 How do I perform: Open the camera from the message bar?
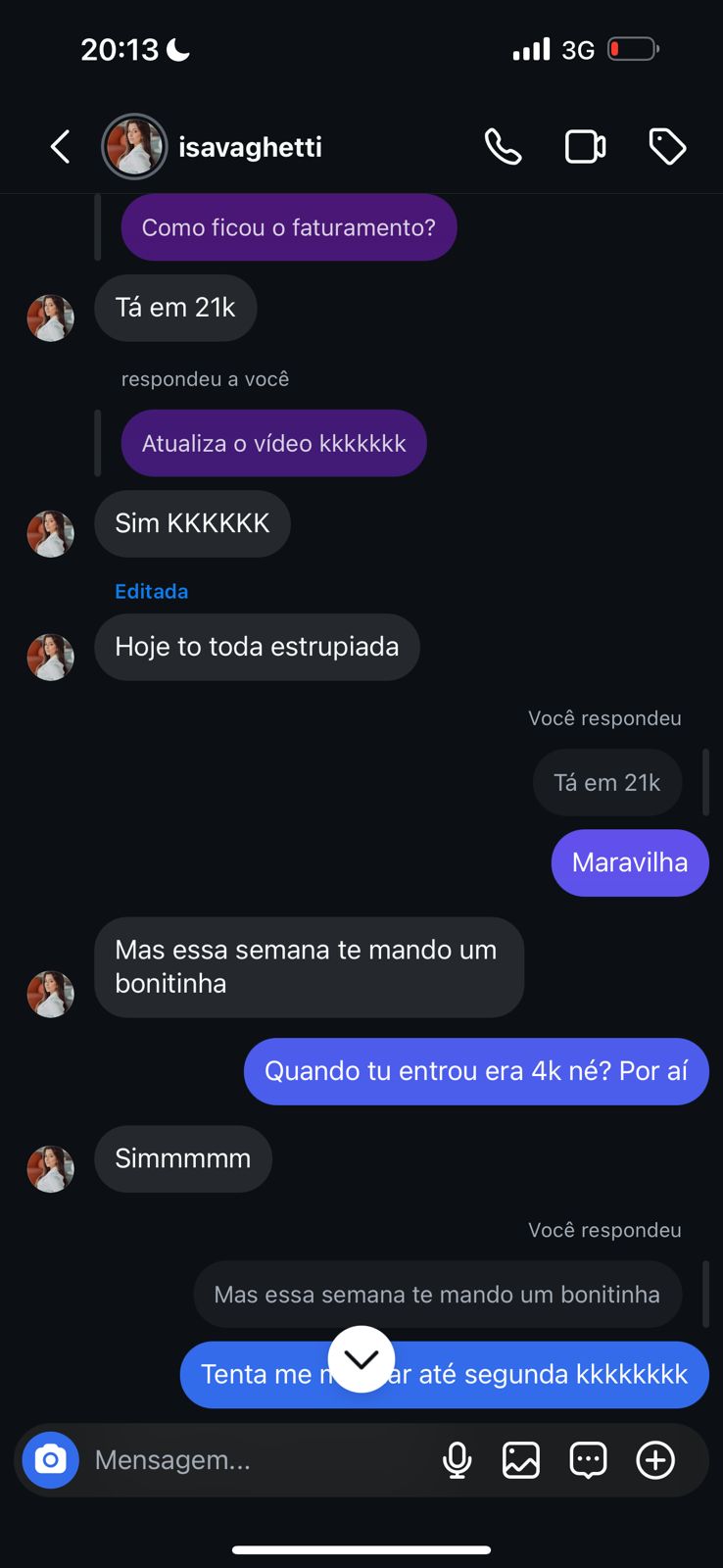click(x=51, y=1460)
